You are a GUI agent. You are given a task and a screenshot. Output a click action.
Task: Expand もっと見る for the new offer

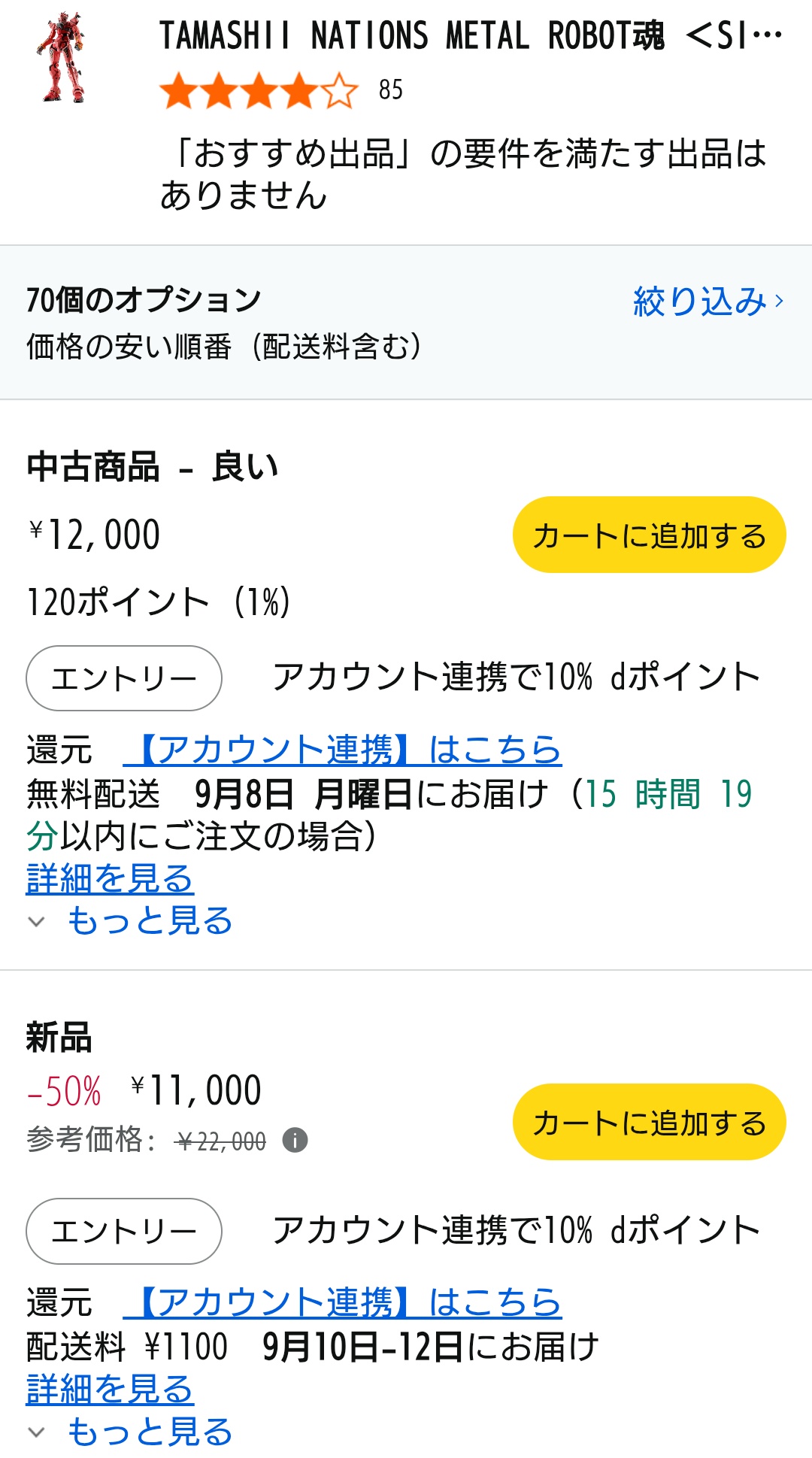(149, 1432)
